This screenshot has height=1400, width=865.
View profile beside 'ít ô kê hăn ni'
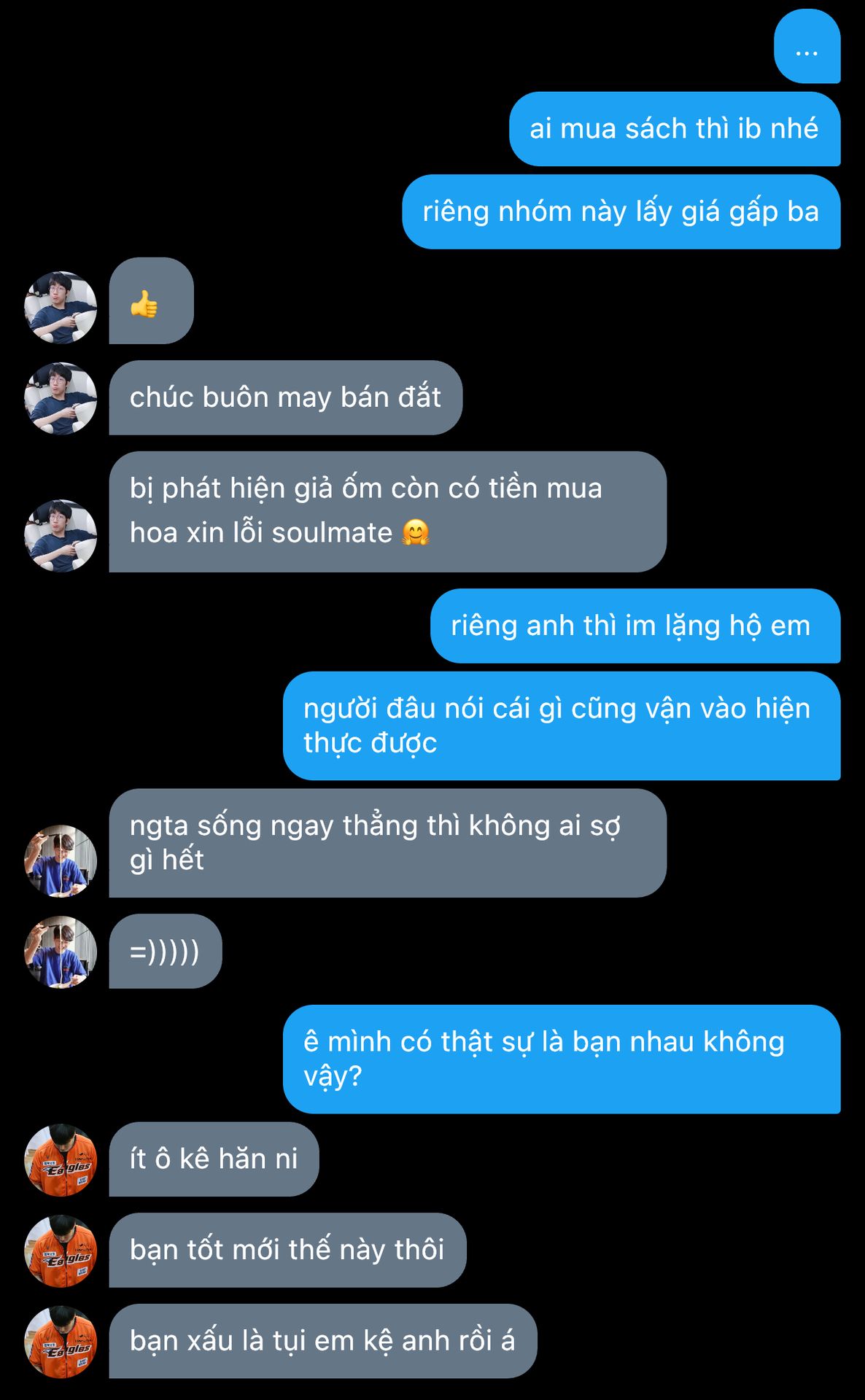pyautogui.click(x=61, y=1159)
